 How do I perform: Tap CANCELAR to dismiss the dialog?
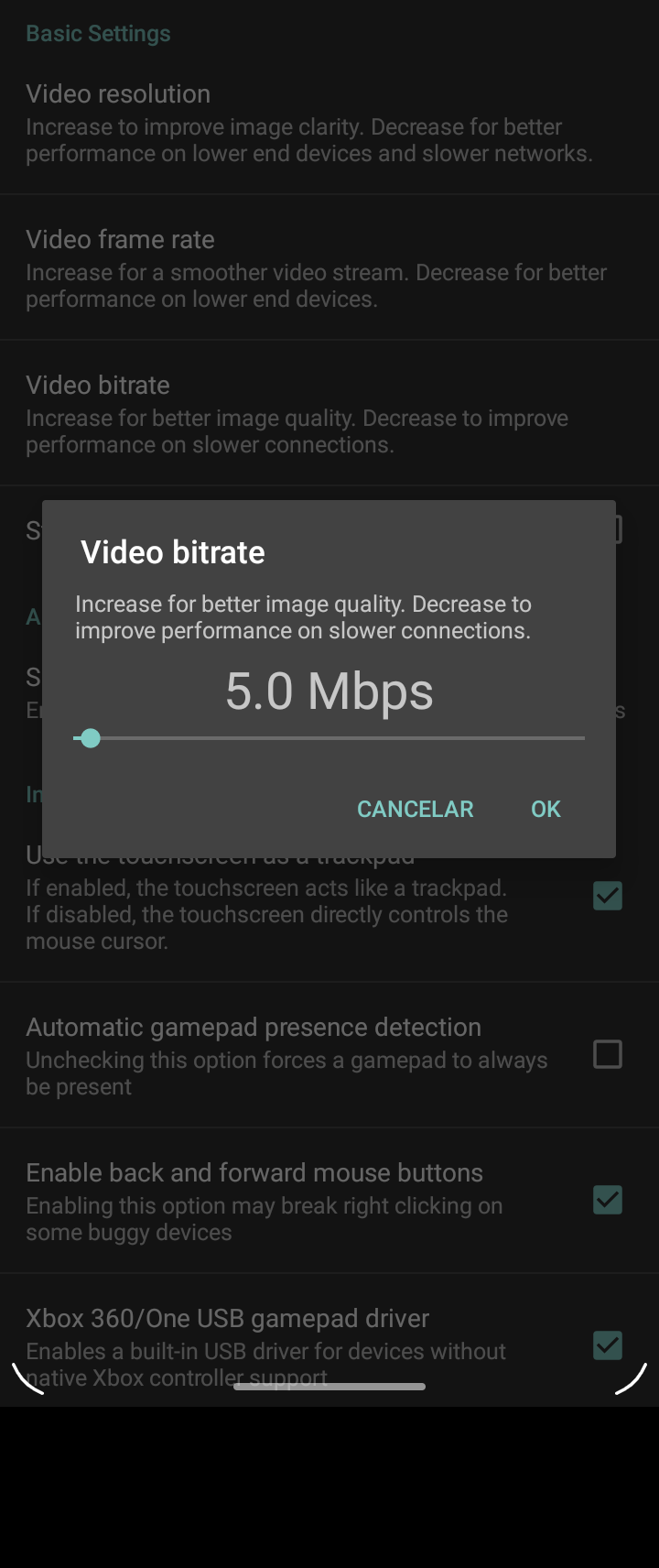click(415, 809)
